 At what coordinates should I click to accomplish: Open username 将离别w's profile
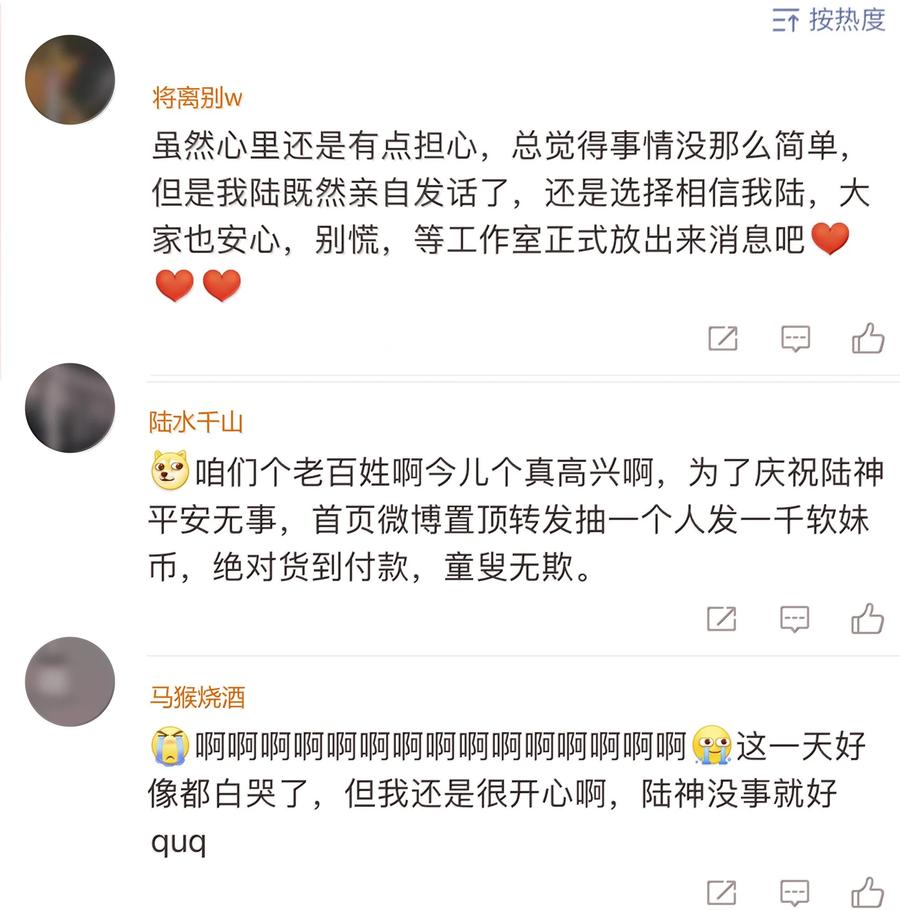click(x=197, y=97)
